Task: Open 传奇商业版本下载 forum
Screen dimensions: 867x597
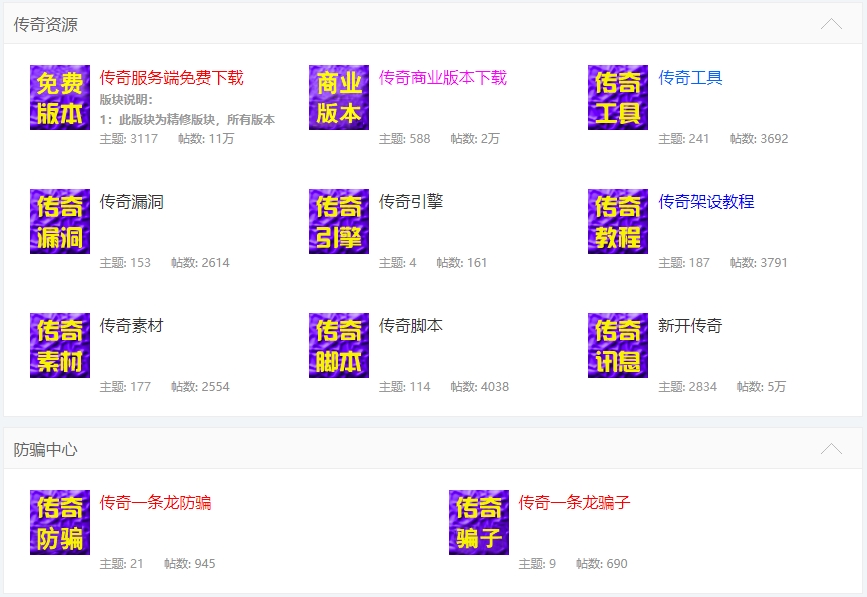Action: tap(442, 78)
